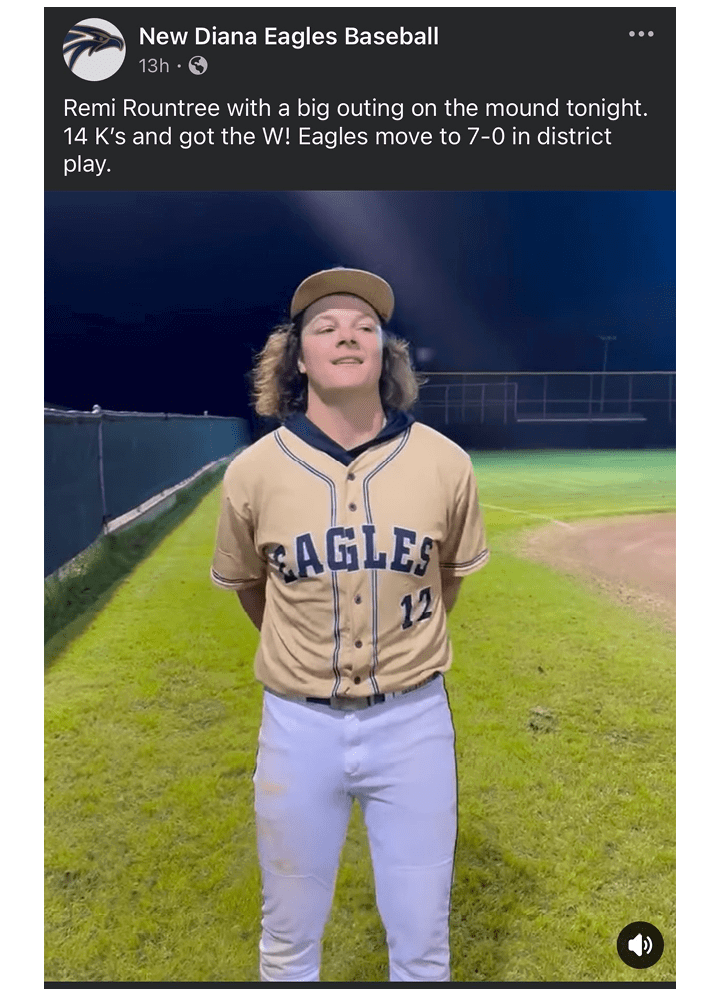Open the baseball player video
Screen dimensions: 720x999
point(359,585)
